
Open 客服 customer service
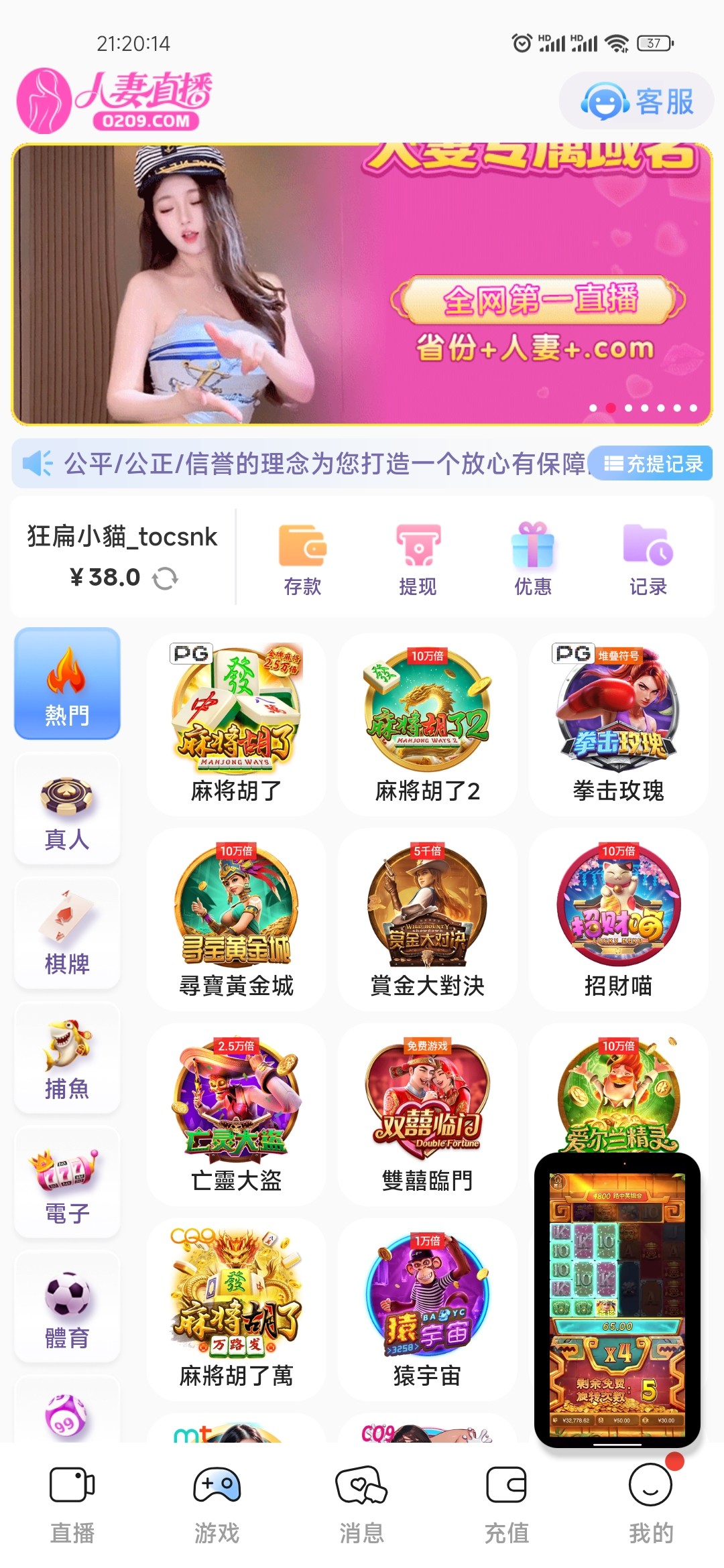click(x=636, y=102)
